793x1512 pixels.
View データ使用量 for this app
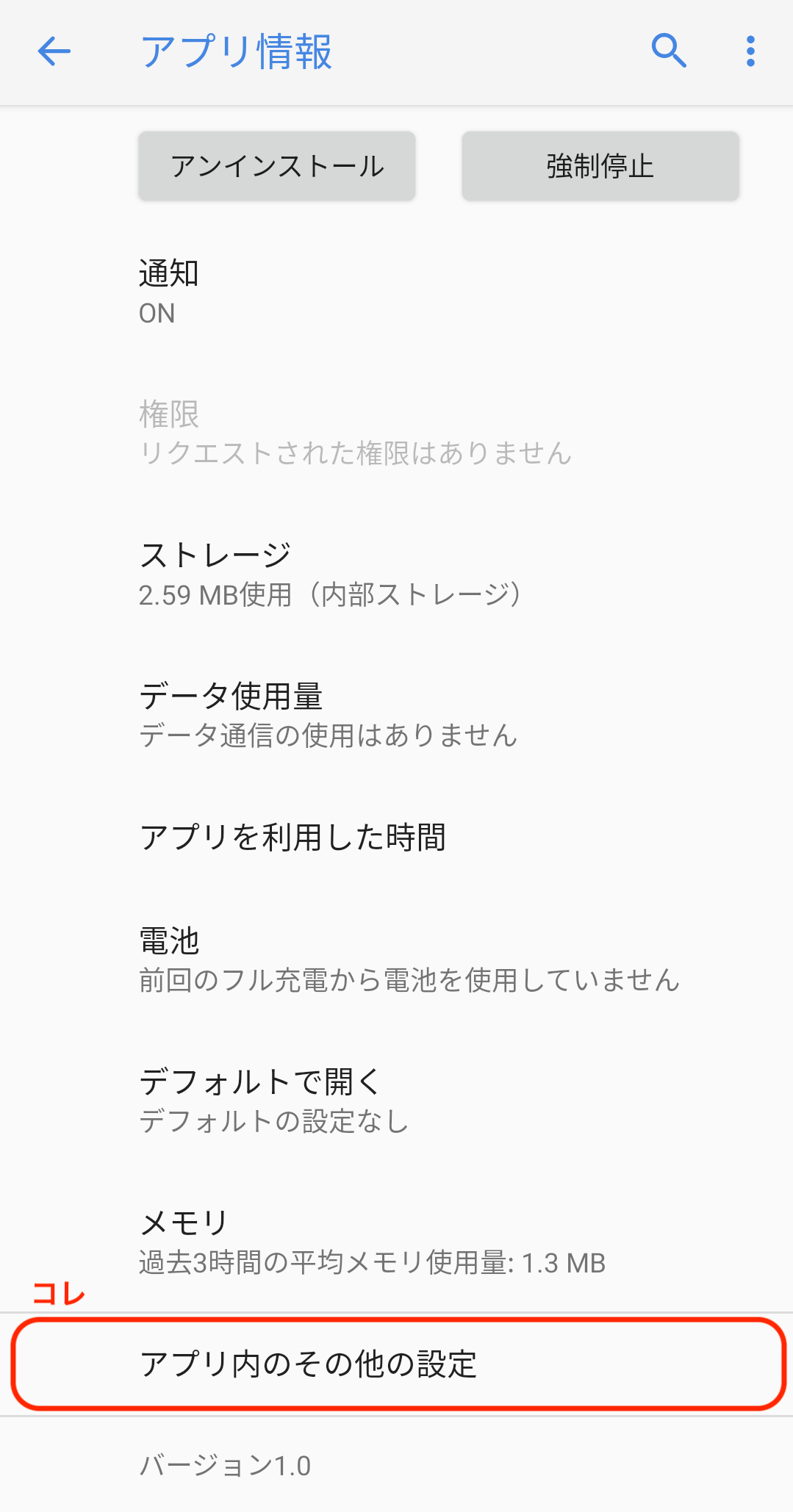pyautogui.click(x=397, y=715)
